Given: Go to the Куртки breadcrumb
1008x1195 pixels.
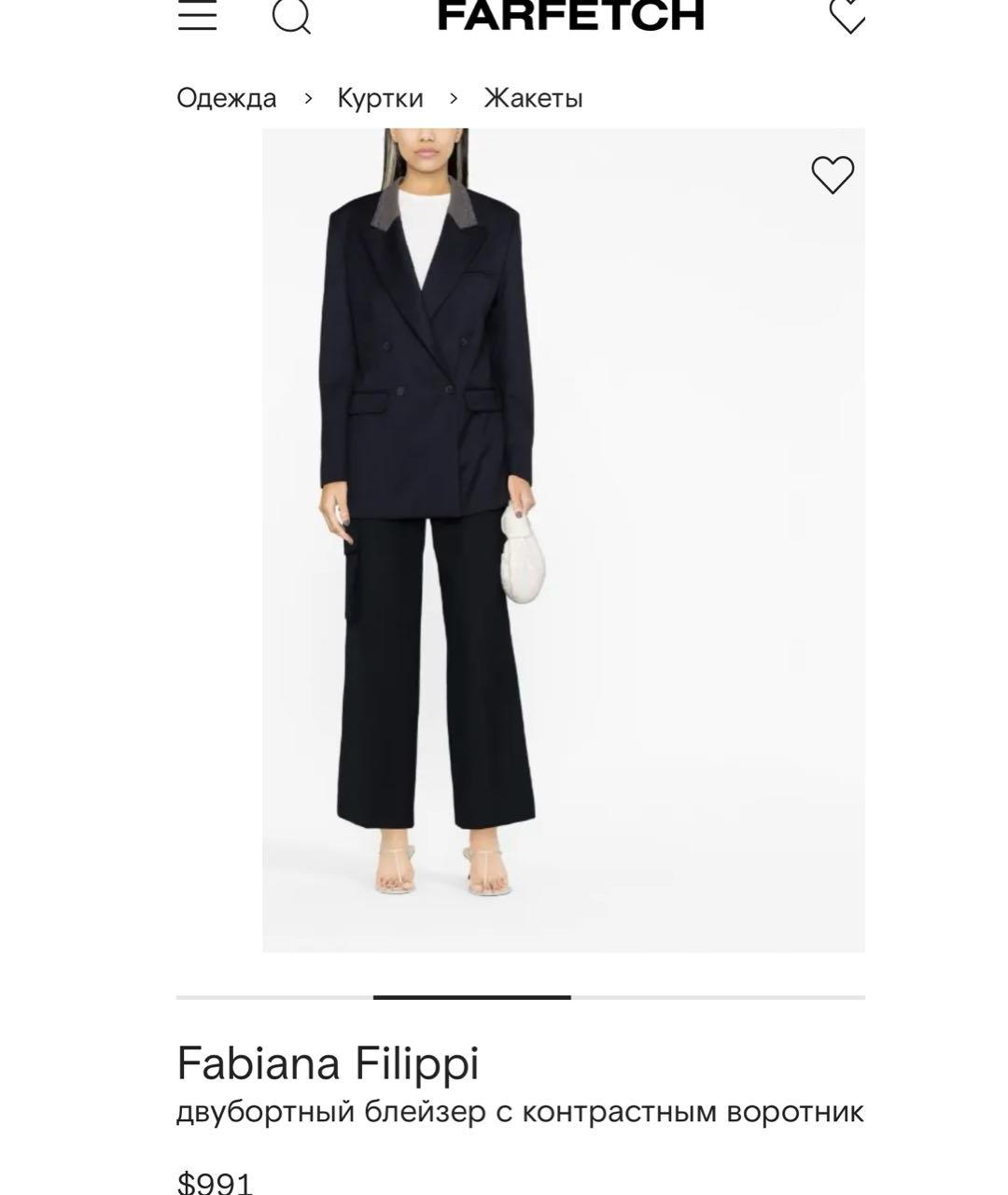Looking at the screenshot, I should point(380,98).
